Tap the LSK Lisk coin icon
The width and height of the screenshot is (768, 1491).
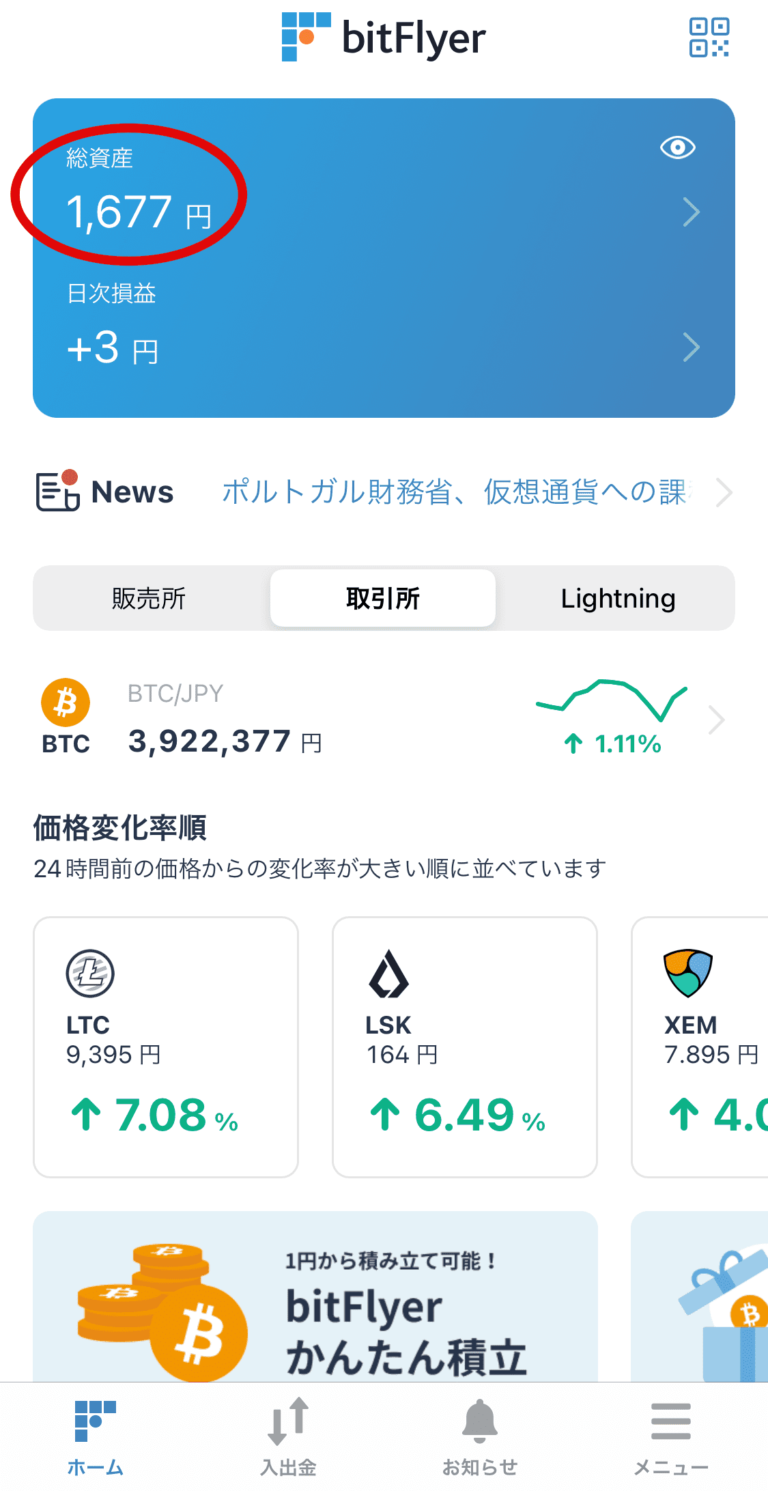[x=388, y=972]
